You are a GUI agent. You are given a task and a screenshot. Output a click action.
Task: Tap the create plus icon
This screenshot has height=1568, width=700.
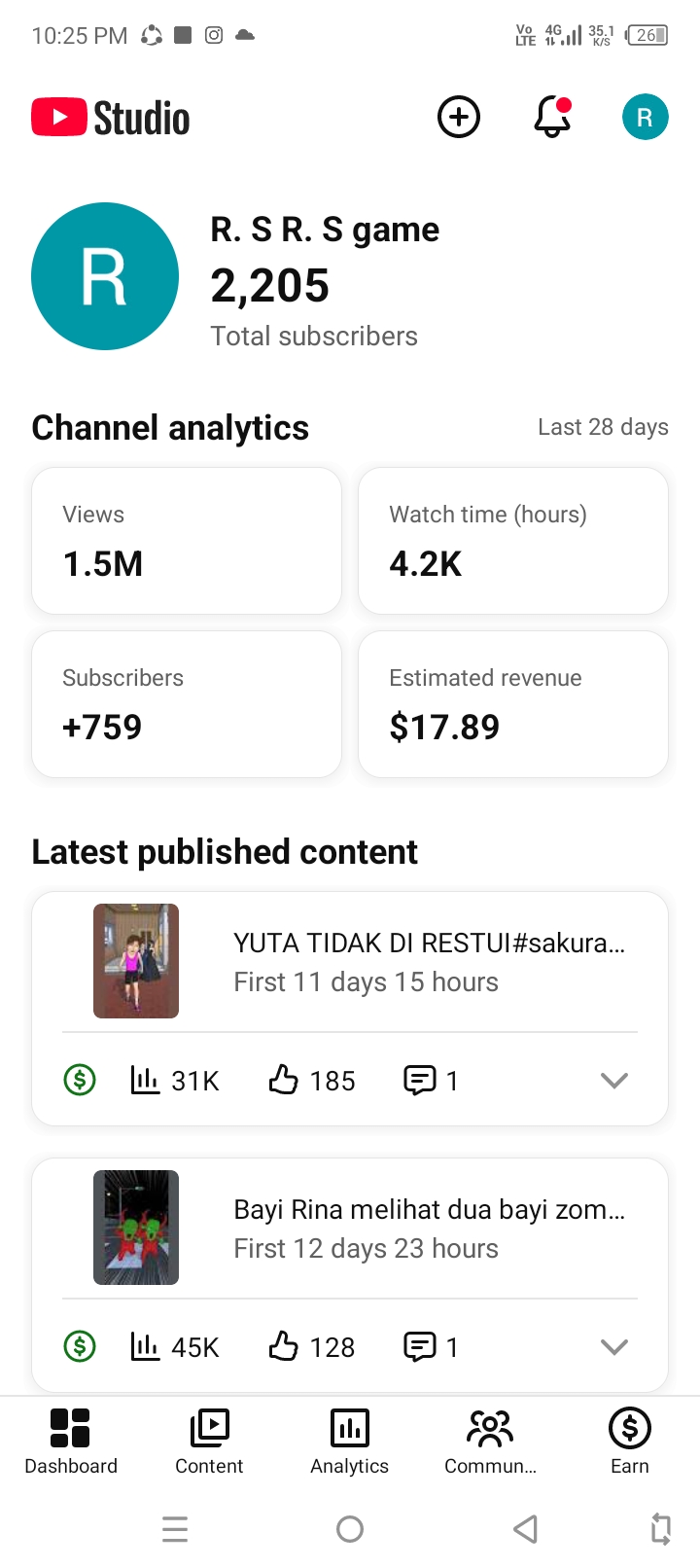coord(459,118)
